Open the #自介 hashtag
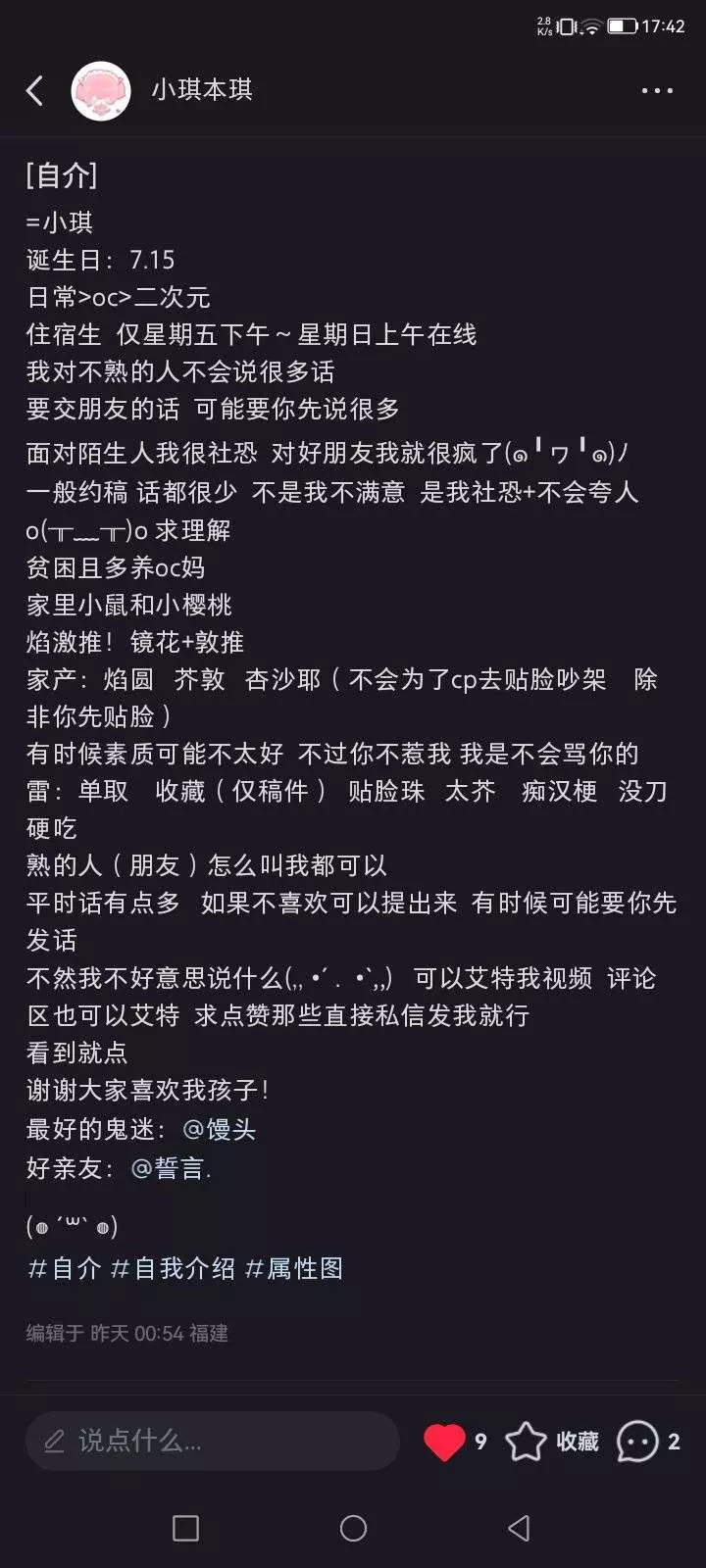The image size is (706, 1568). [65, 1268]
